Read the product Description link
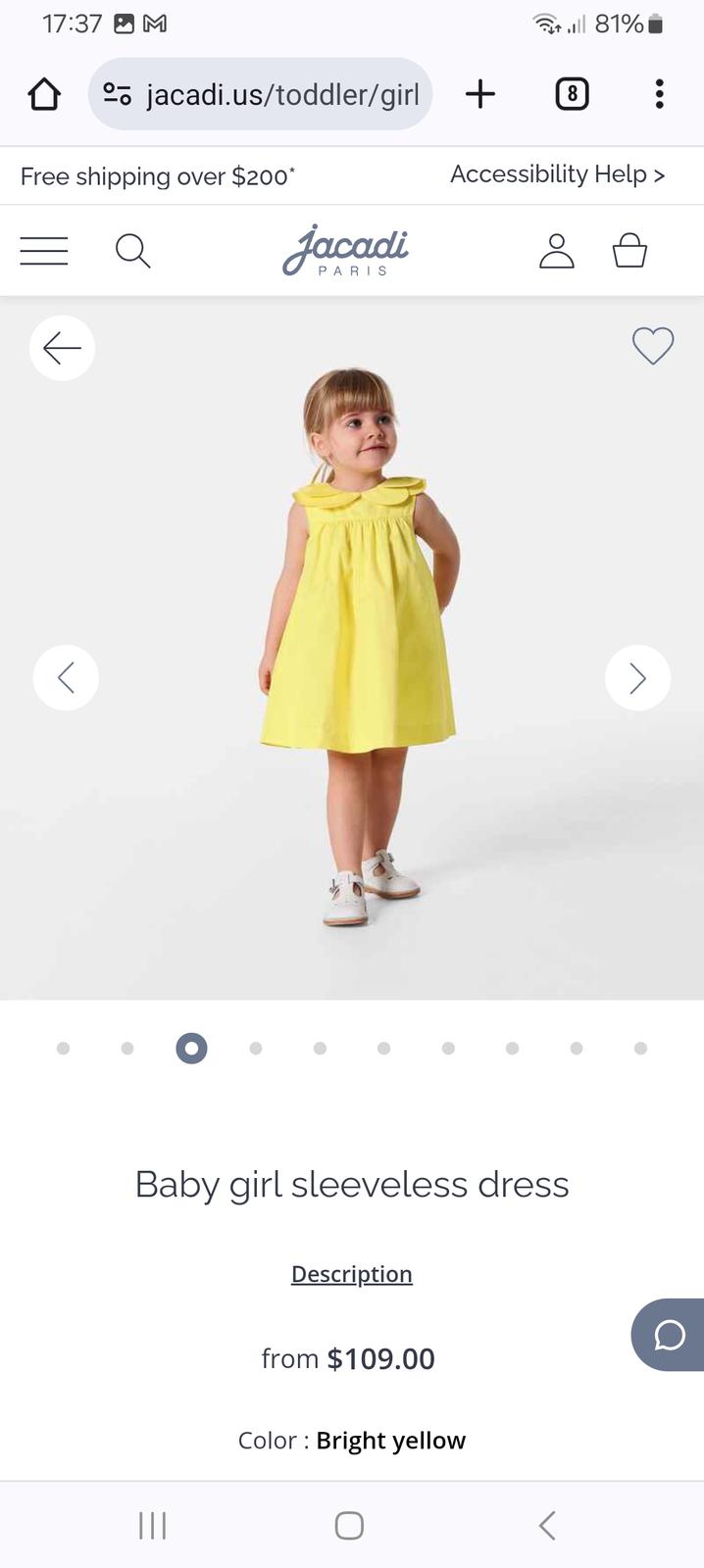This screenshot has height=1568, width=704. (x=352, y=1273)
